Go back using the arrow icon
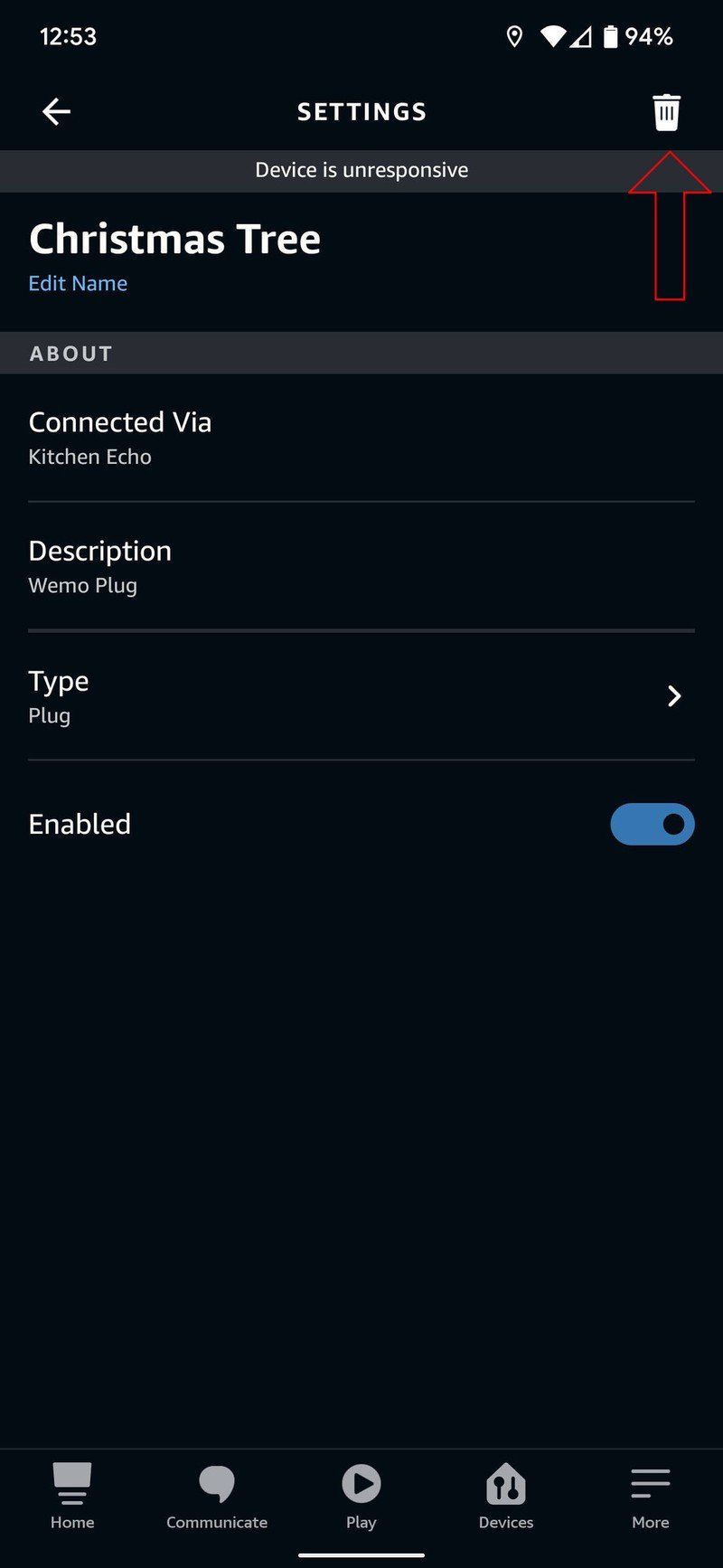 [x=56, y=110]
